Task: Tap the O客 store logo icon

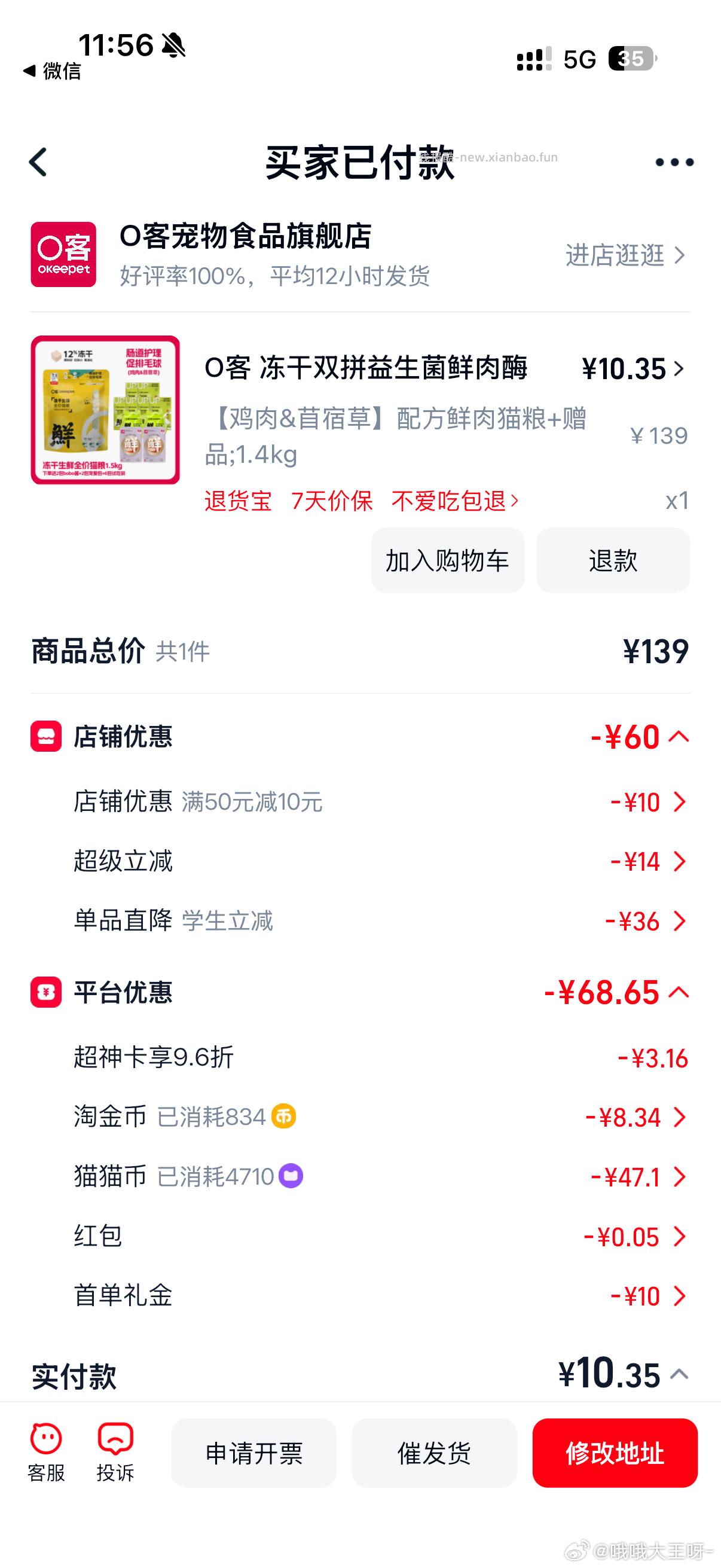Action: (63, 254)
